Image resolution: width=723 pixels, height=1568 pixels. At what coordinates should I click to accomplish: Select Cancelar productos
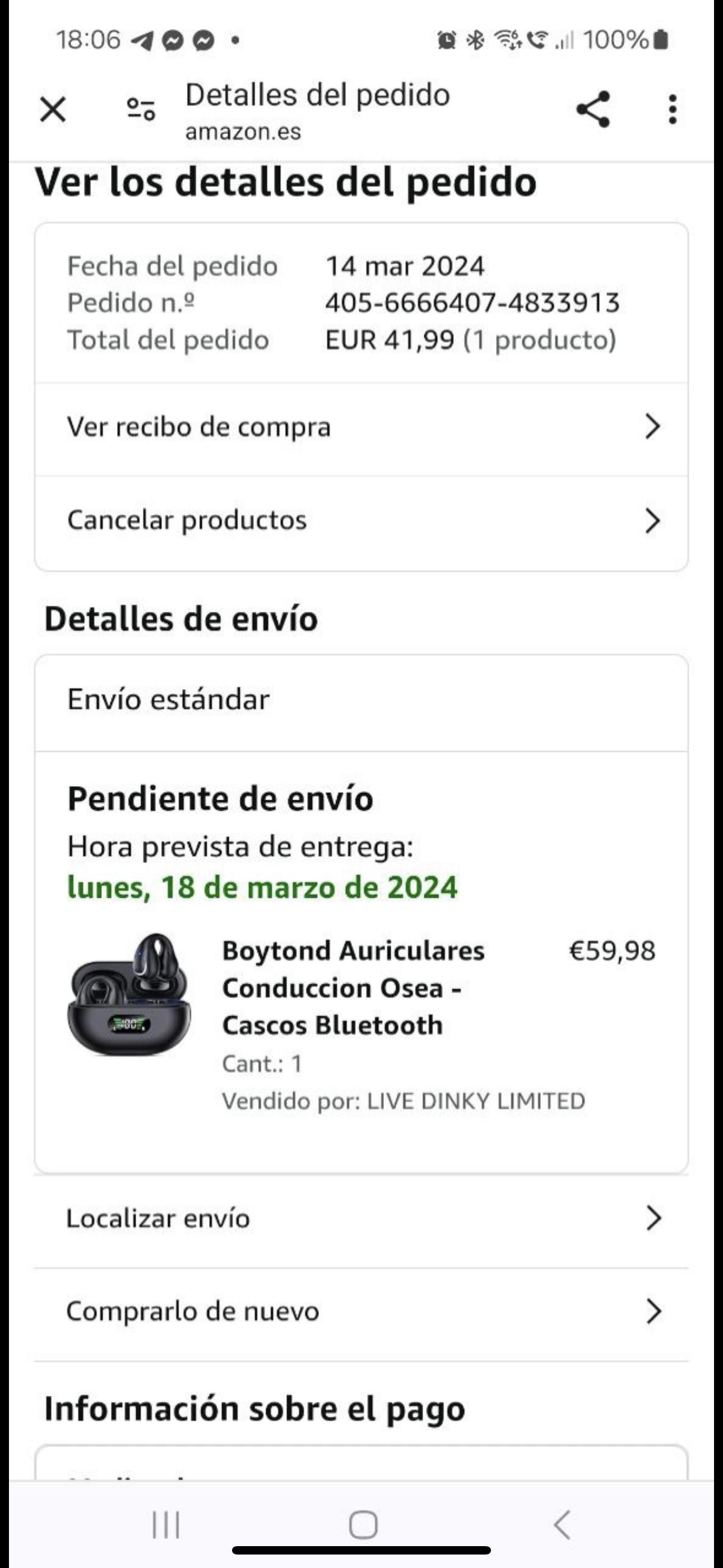[361, 520]
